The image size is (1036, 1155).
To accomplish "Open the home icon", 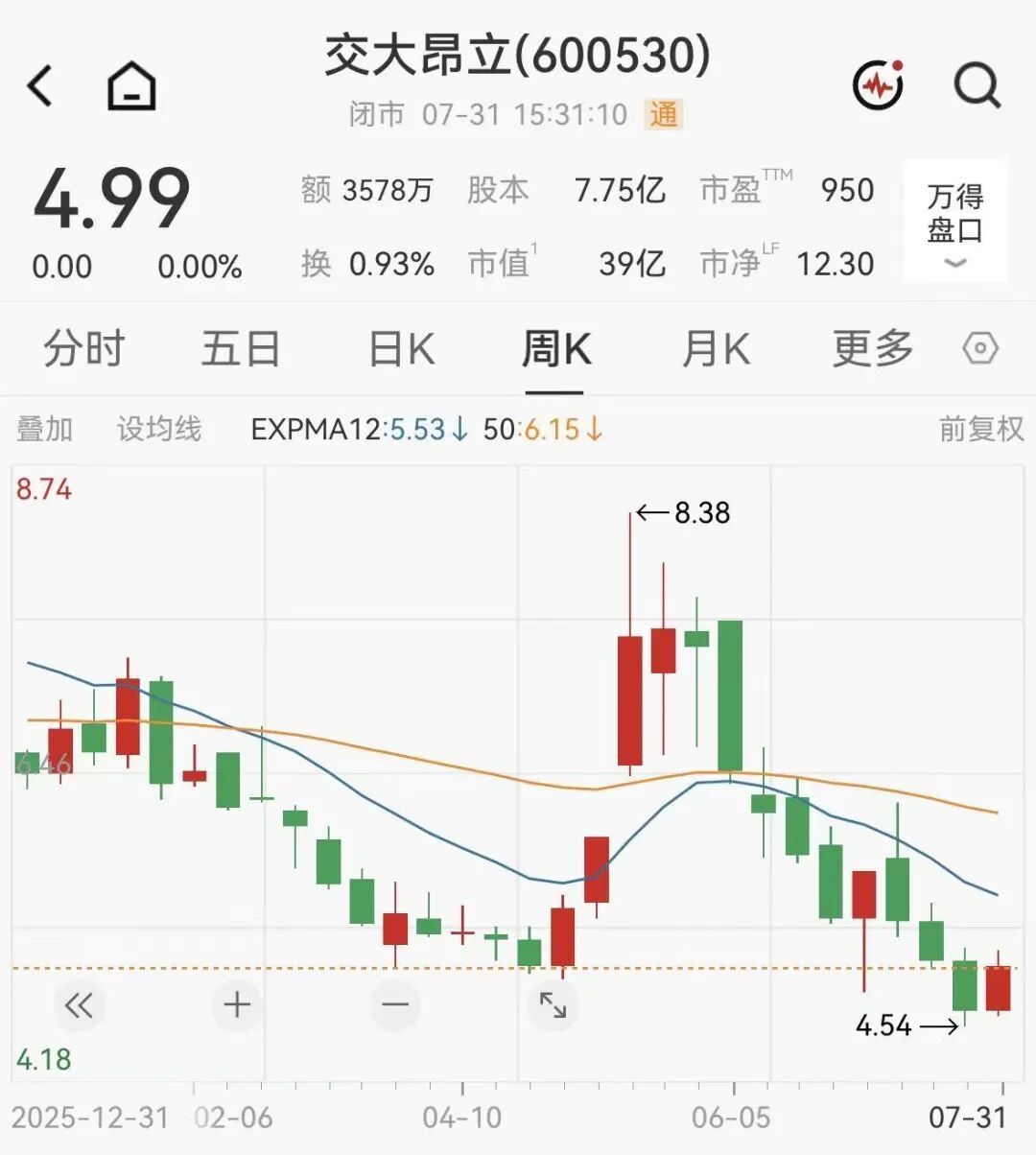I will coord(131,86).
